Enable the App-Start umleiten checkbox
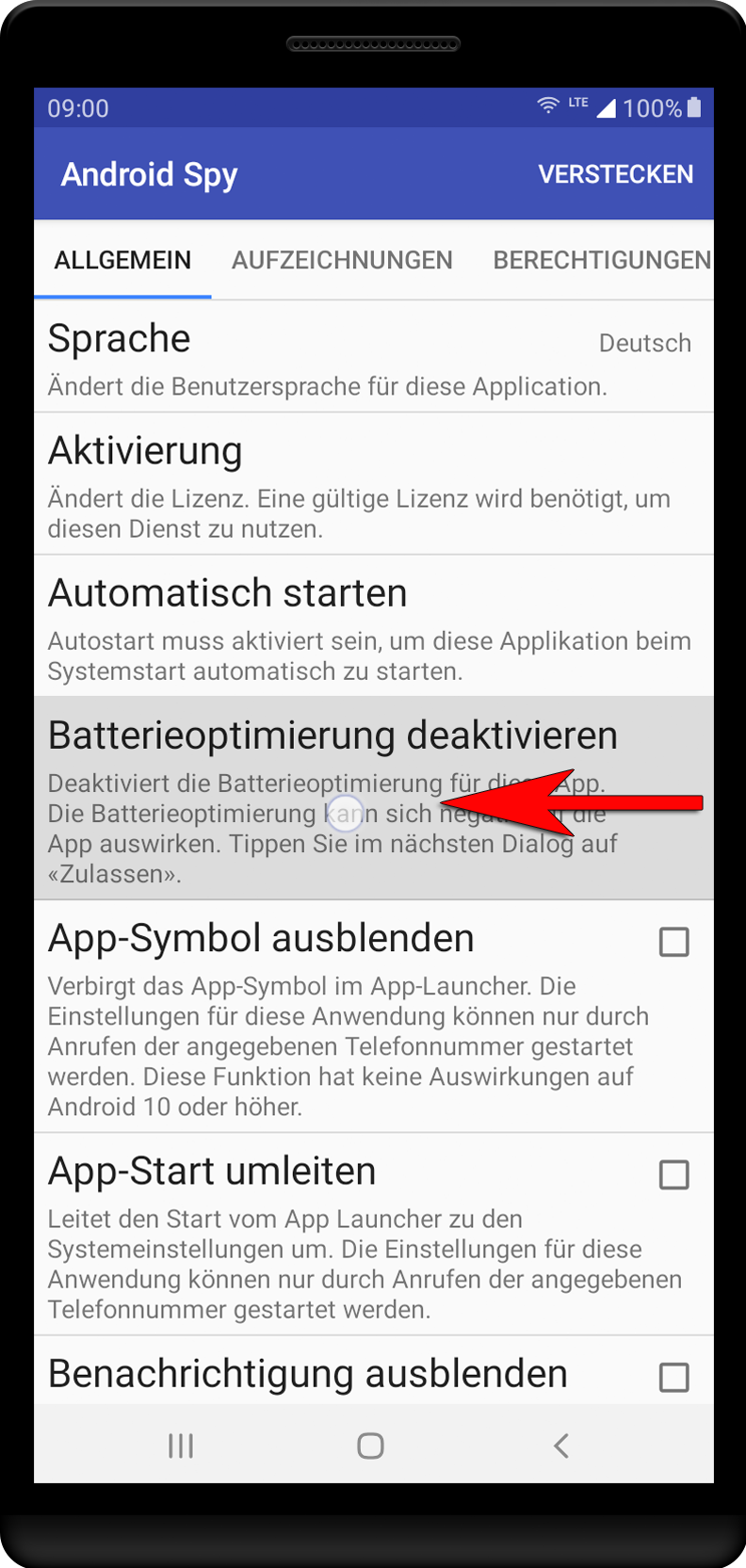 point(673,1174)
